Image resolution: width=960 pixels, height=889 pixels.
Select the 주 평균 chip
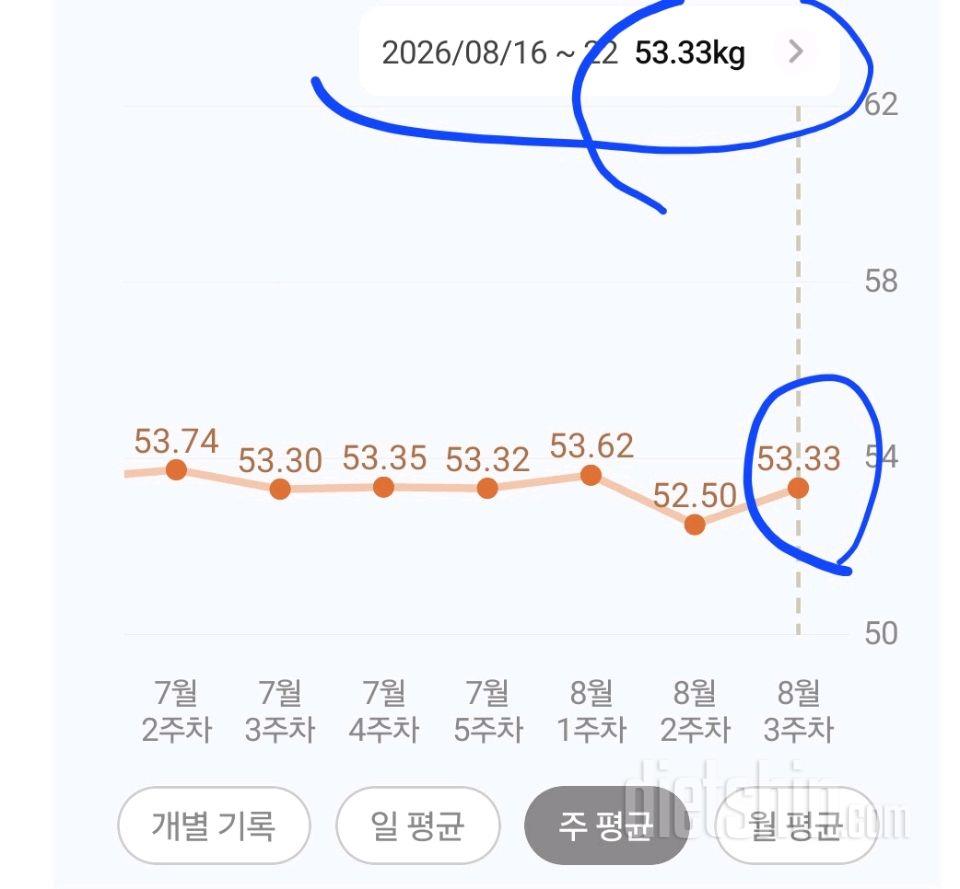(x=606, y=825)
